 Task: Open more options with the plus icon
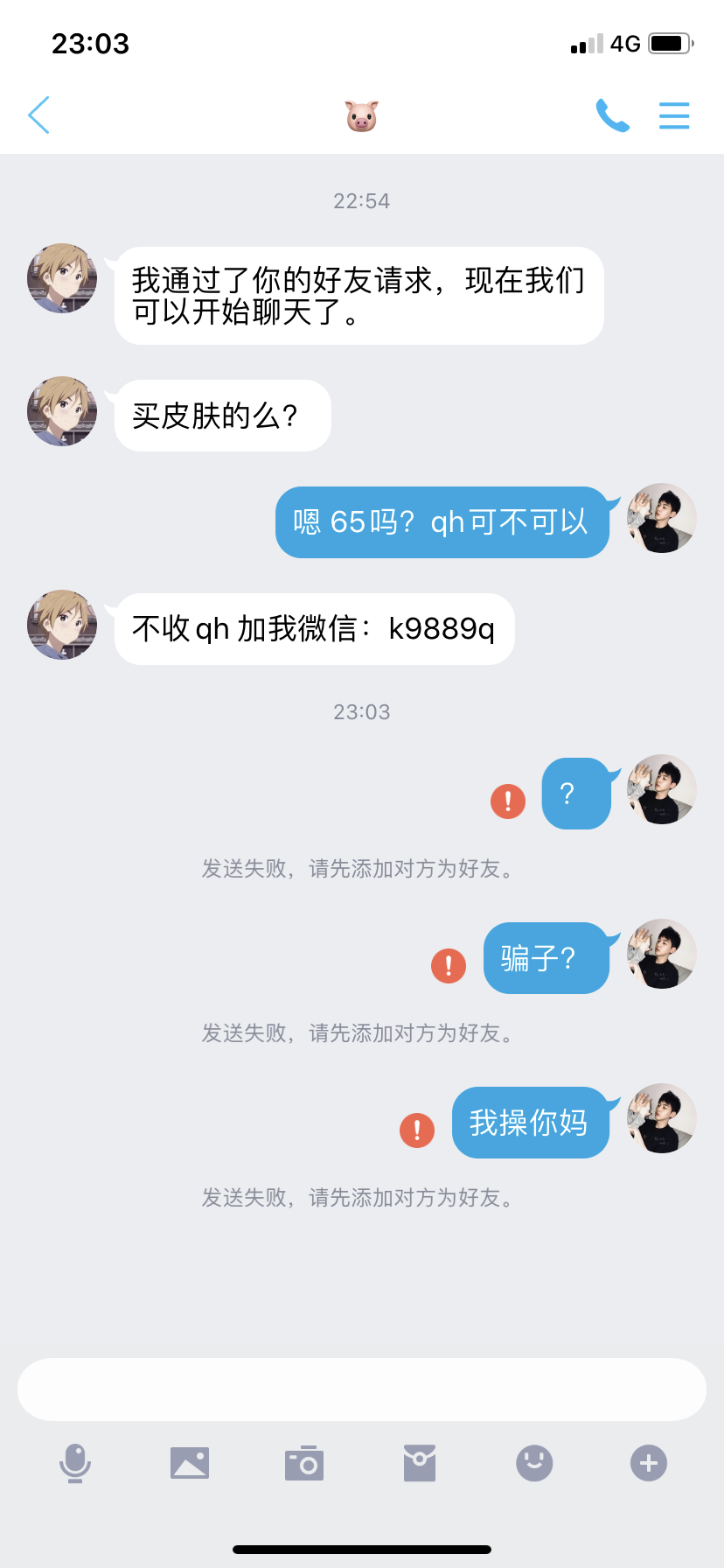click(649, 1463)
